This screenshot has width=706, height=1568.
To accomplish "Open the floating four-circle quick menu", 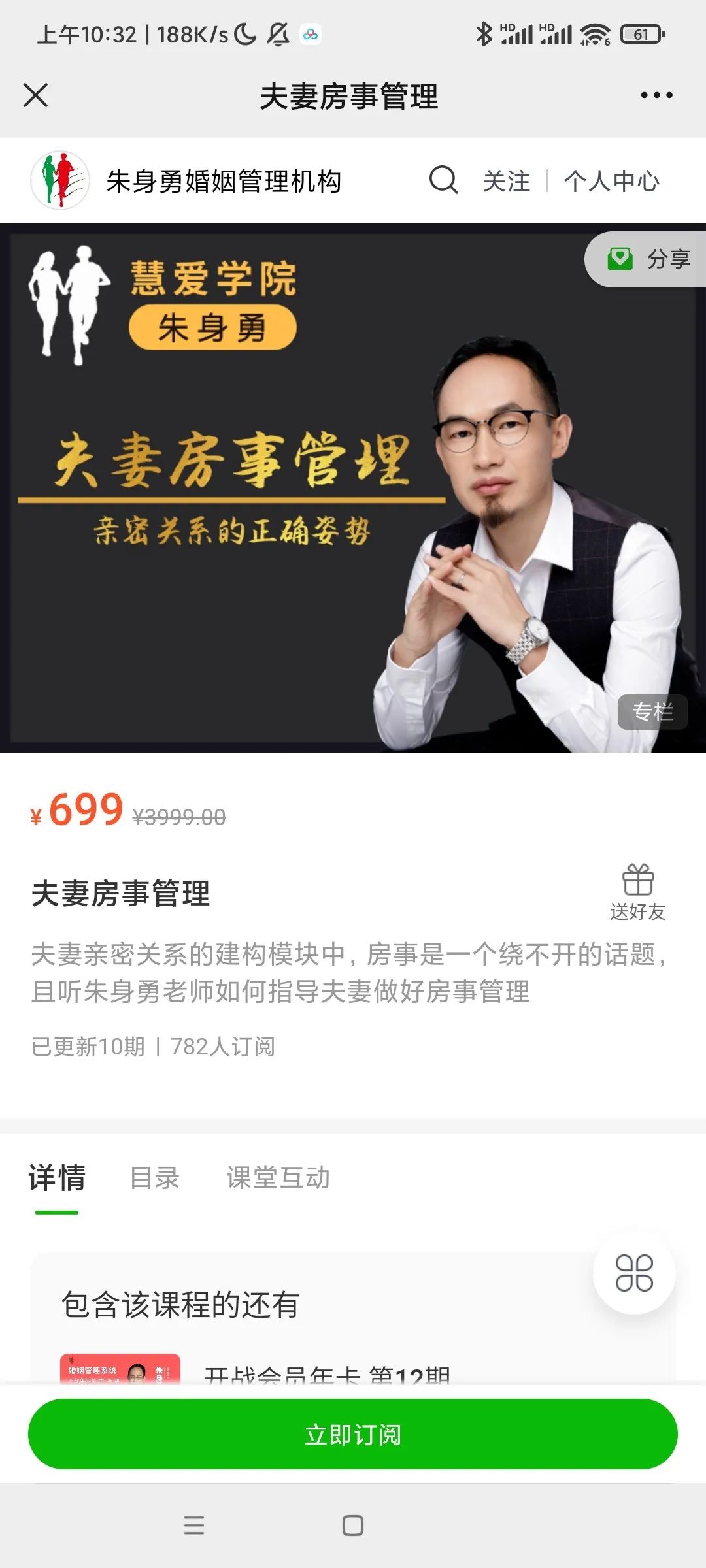I will [x=633, y=1273].
